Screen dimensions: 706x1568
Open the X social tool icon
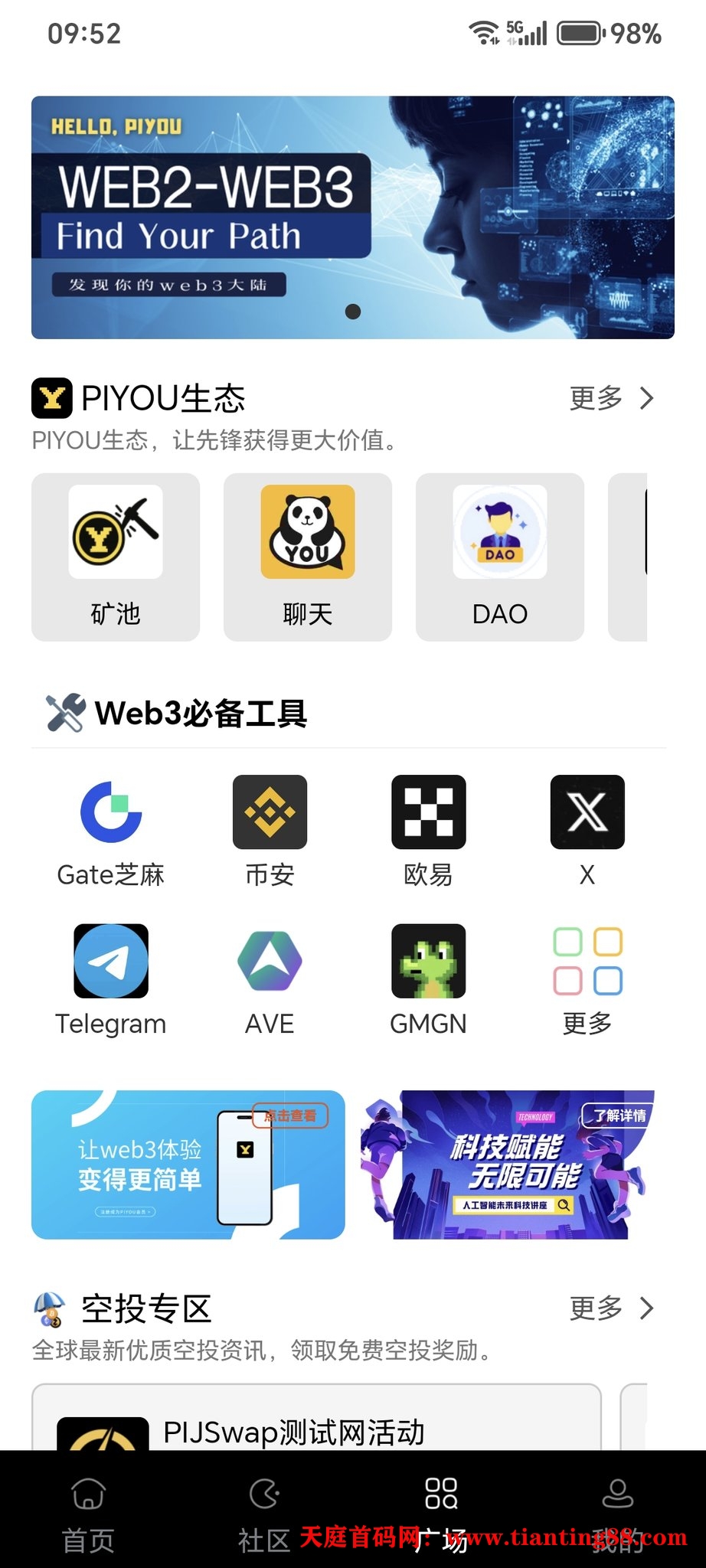click(x=587, y=813)
